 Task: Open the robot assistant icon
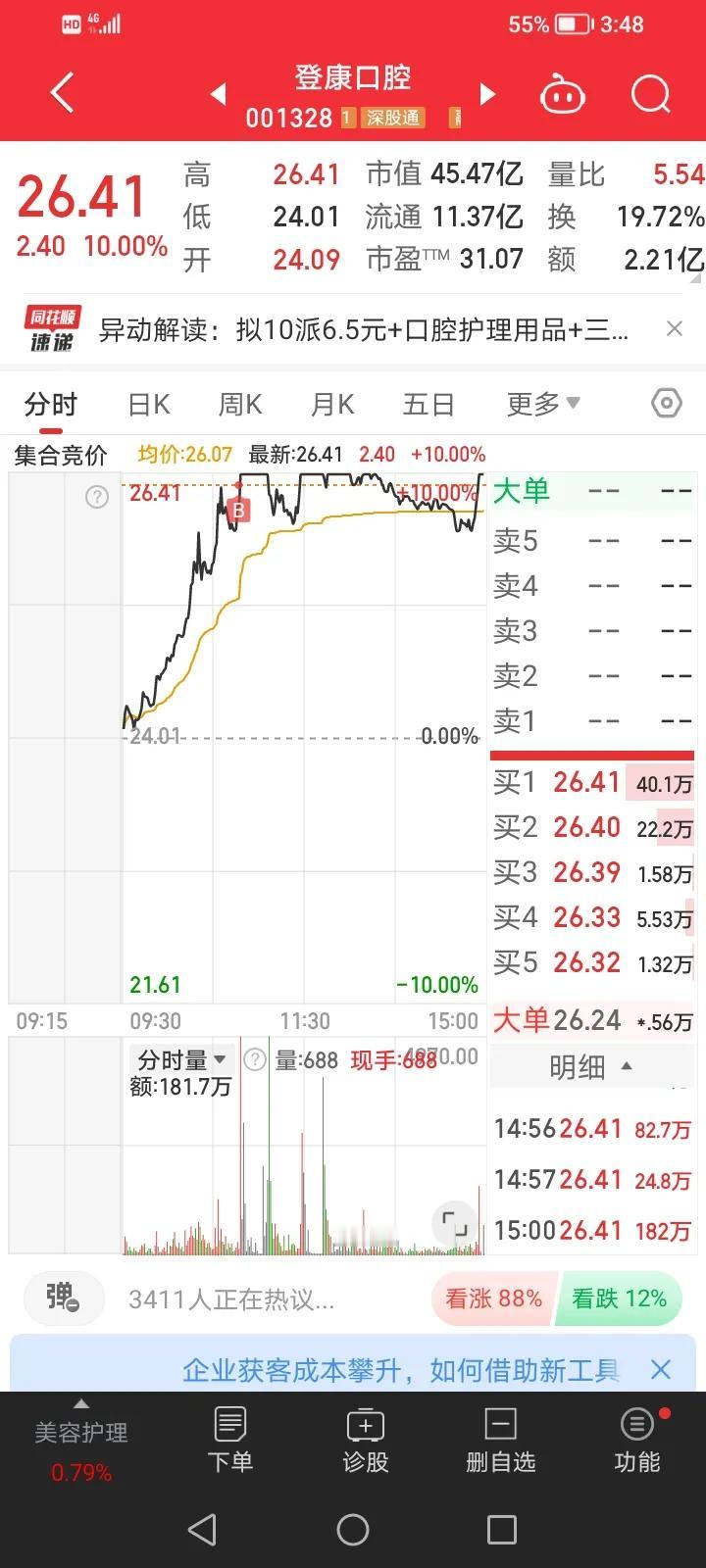[563, 94]
